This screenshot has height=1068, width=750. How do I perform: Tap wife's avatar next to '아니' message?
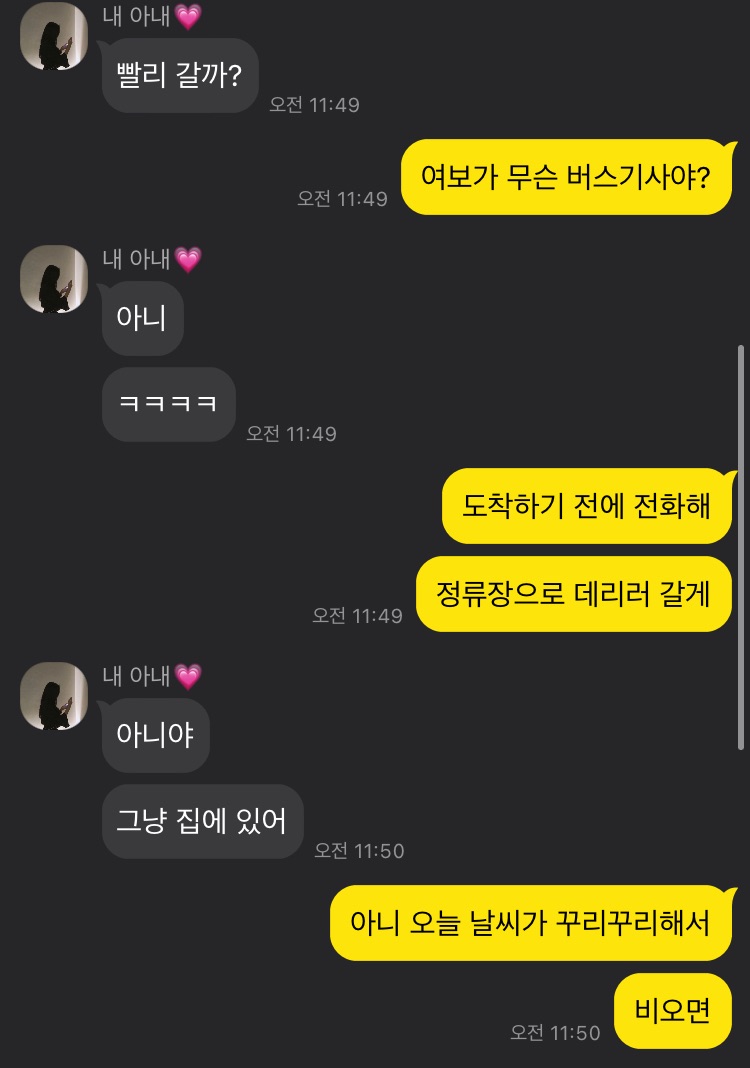click(x=54, y=279)
